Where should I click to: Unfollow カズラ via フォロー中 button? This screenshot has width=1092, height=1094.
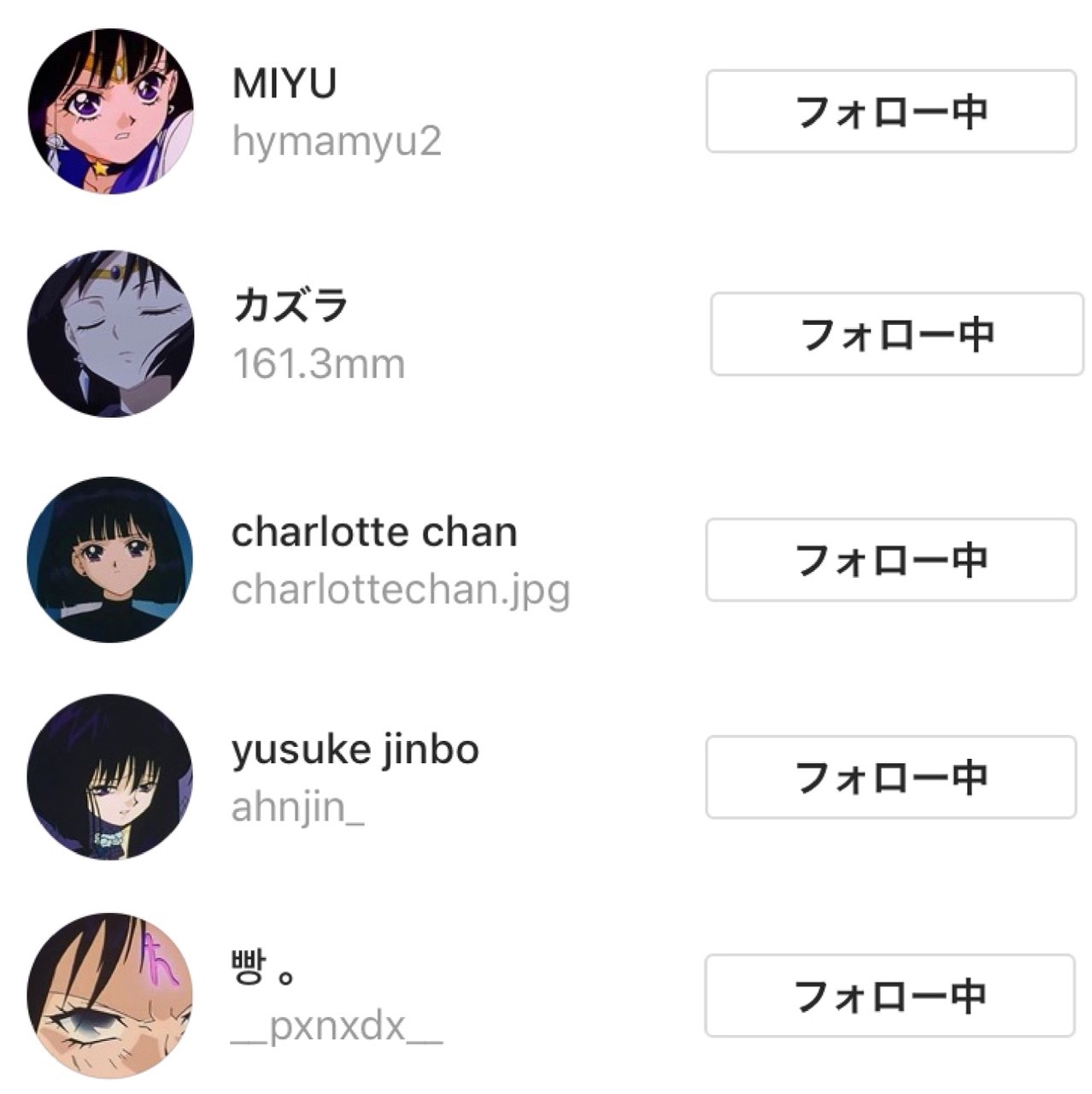896,334
